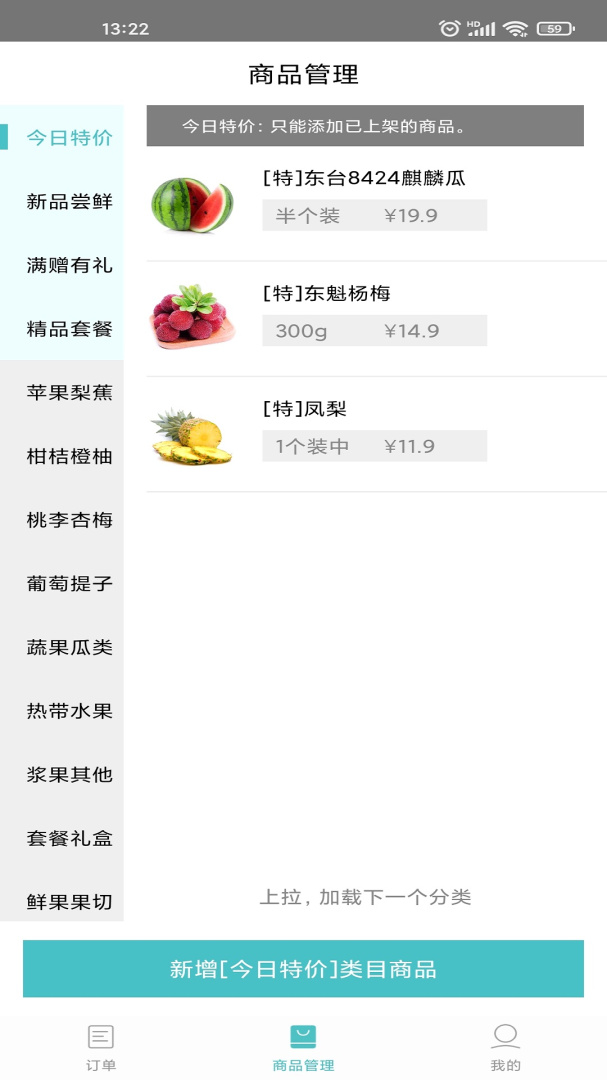Screen dimensions: 607x1080
Task: Tap the 今日特价 category
Action: coord(69,138)
